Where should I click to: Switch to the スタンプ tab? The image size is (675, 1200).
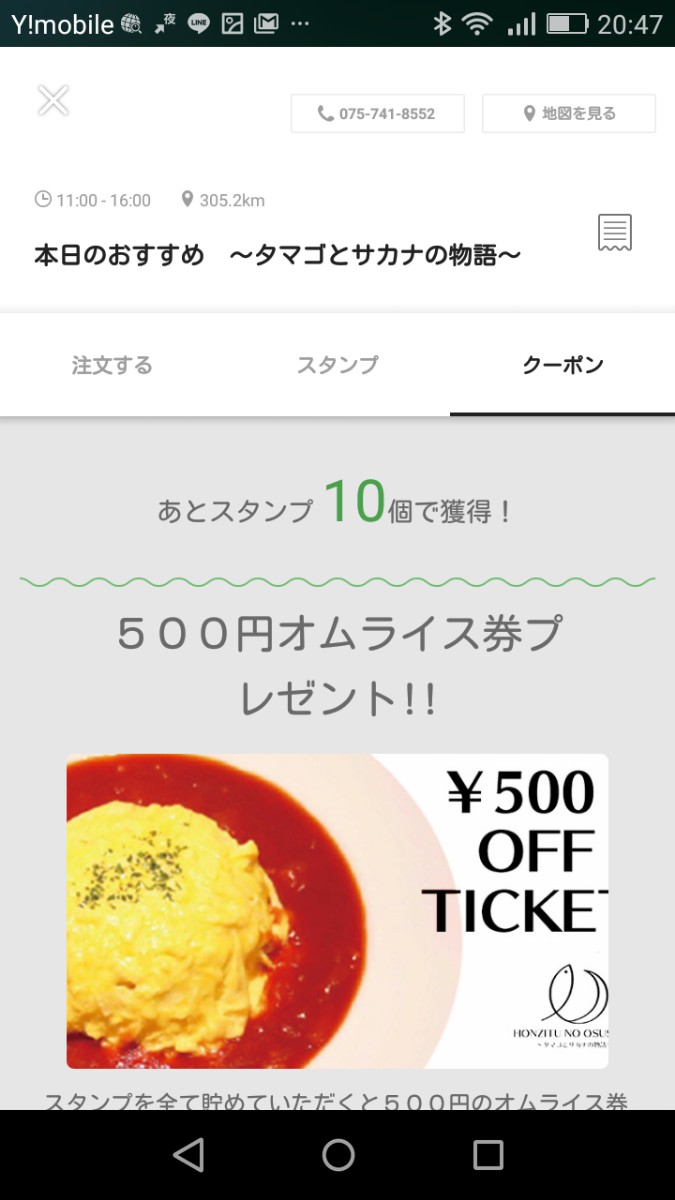(337, 365)
